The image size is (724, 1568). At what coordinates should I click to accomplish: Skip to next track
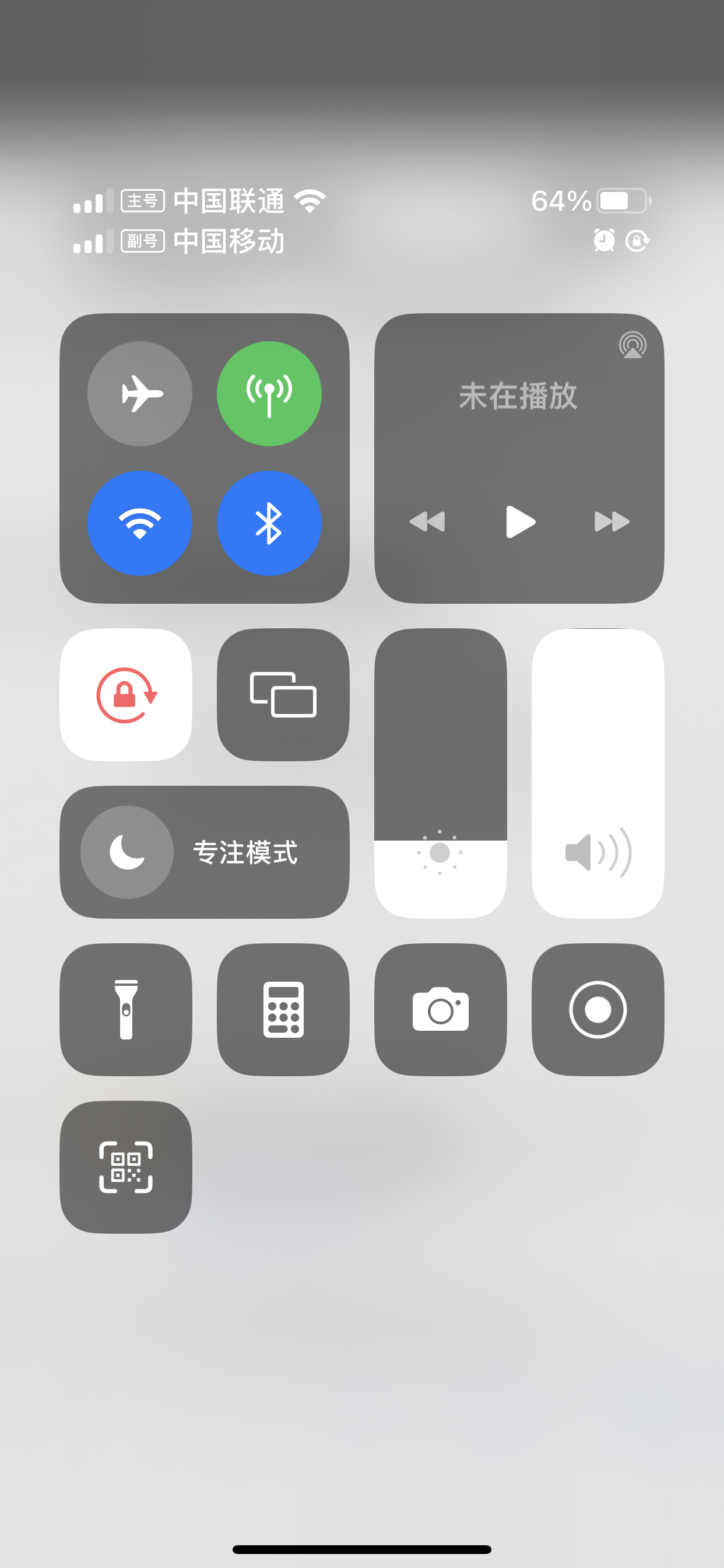[x=611, y=521]
